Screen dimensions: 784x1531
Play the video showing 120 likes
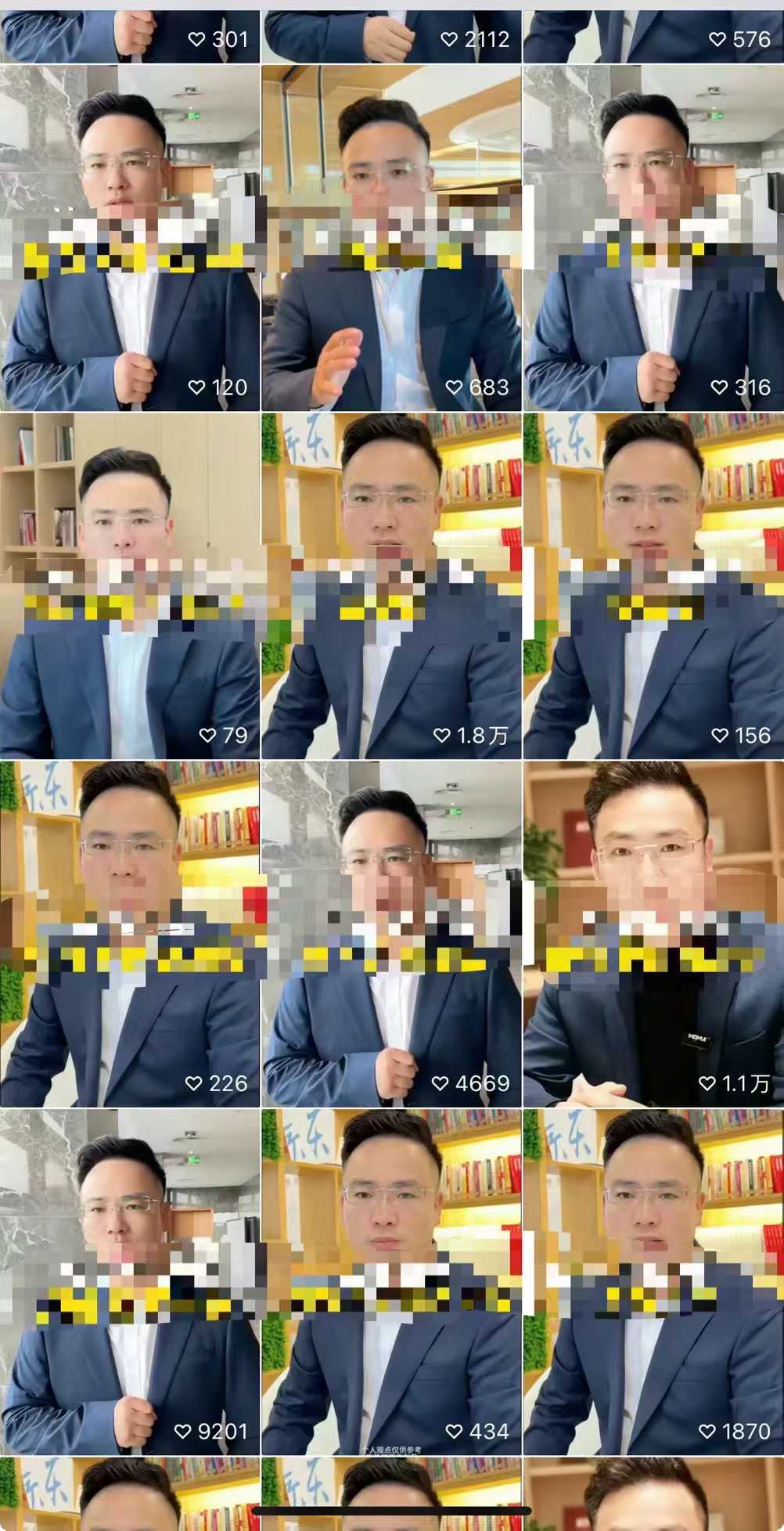pos(129,238)
